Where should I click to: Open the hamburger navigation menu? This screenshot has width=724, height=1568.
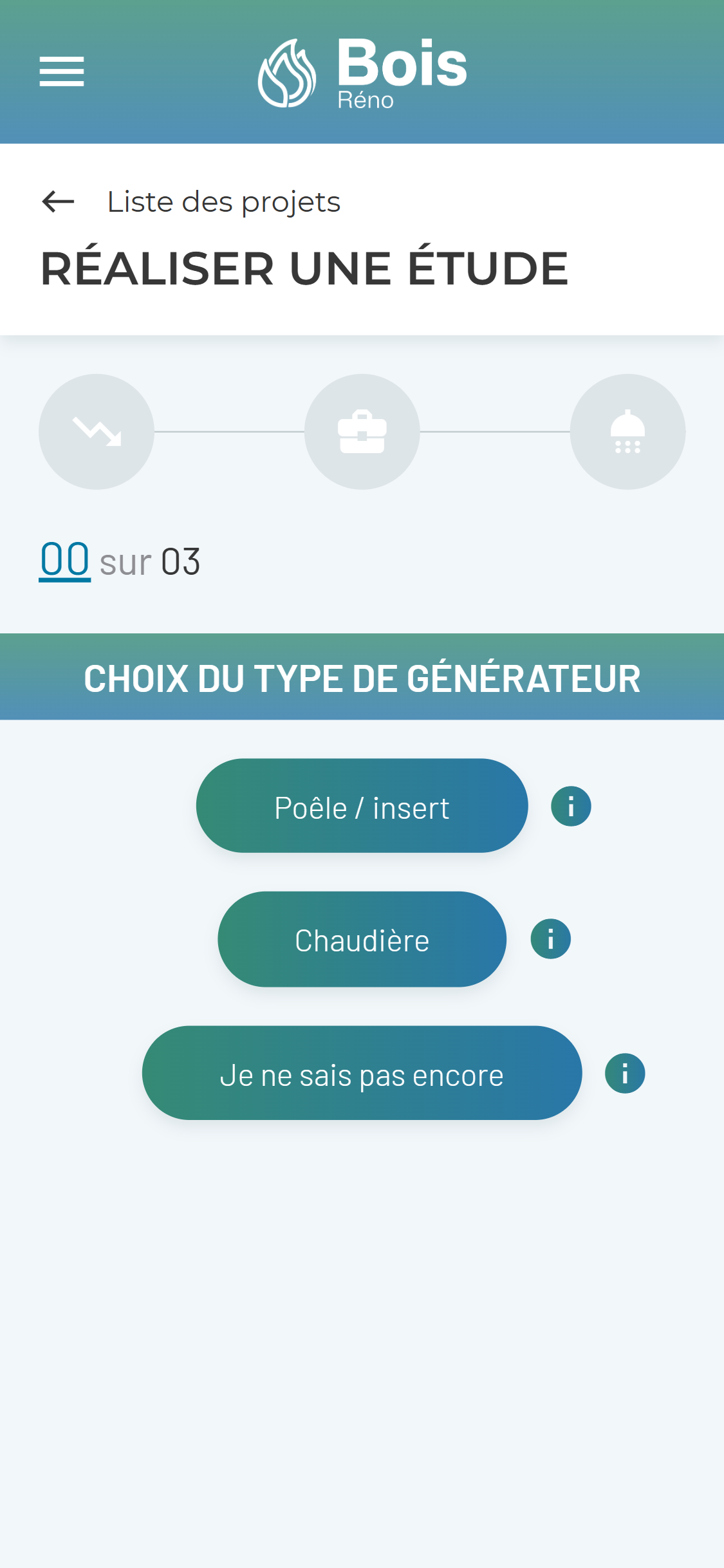click(62, 71)
